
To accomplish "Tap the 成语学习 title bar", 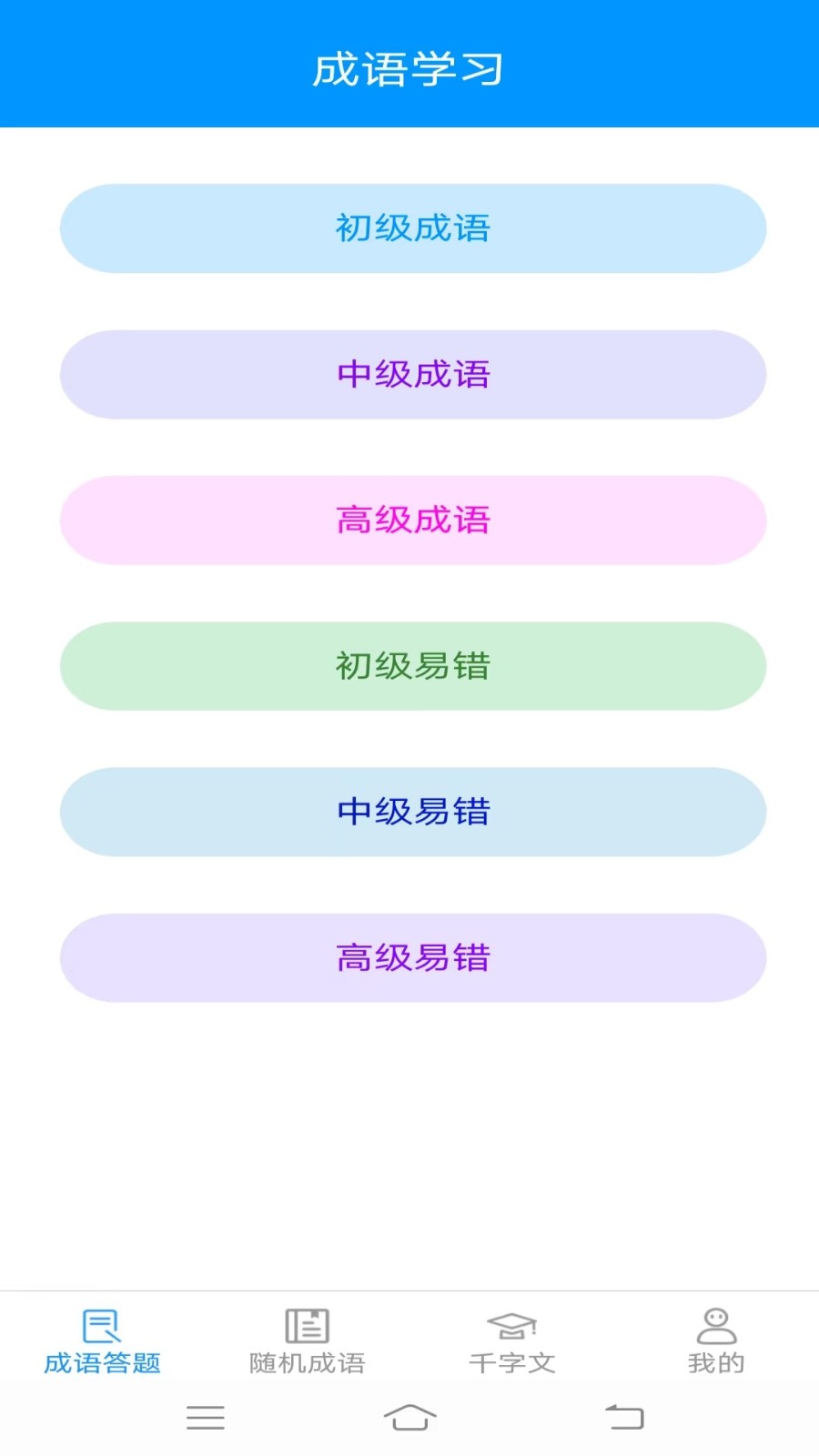I will tap(409, 65).
